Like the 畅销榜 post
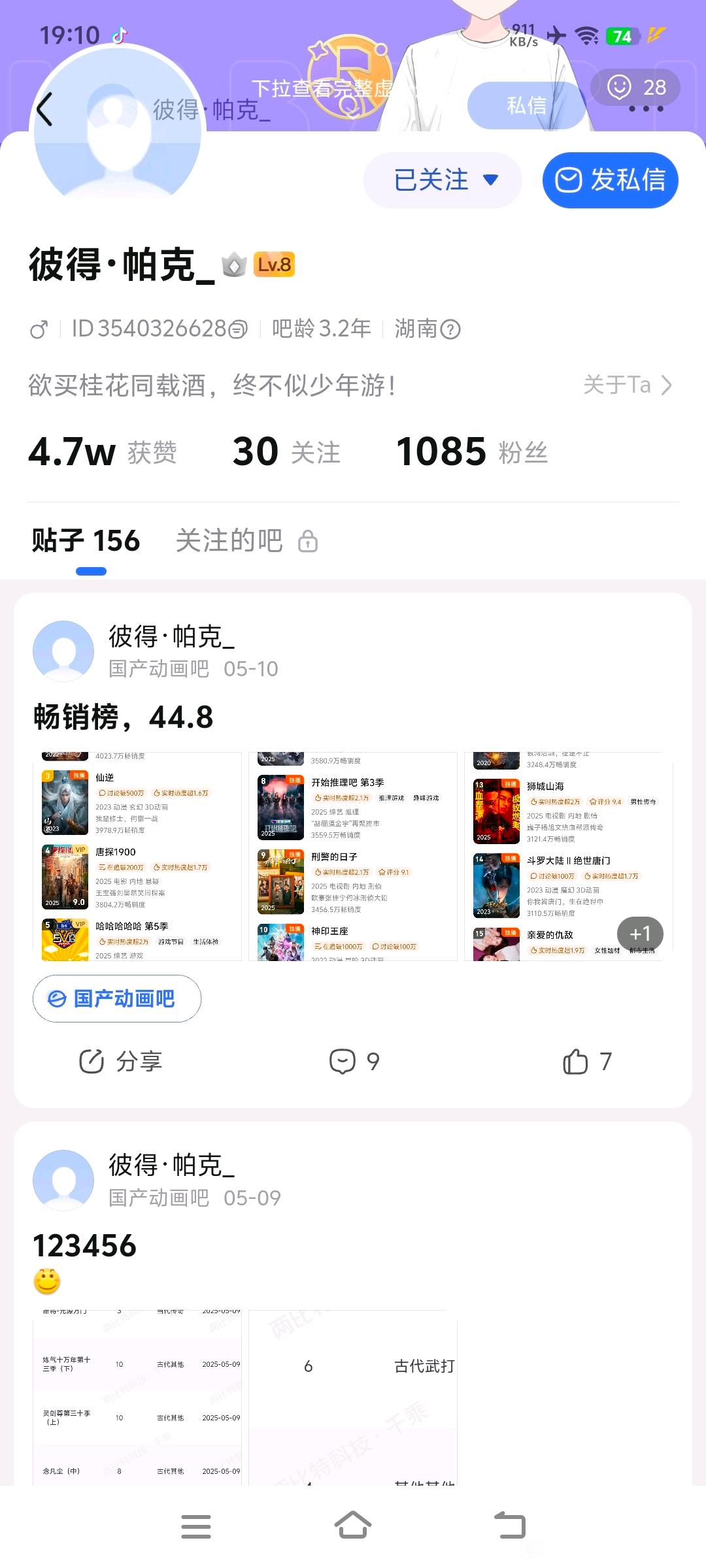The width and height of the screenshot is (706, 1568). click(586, 1062)
